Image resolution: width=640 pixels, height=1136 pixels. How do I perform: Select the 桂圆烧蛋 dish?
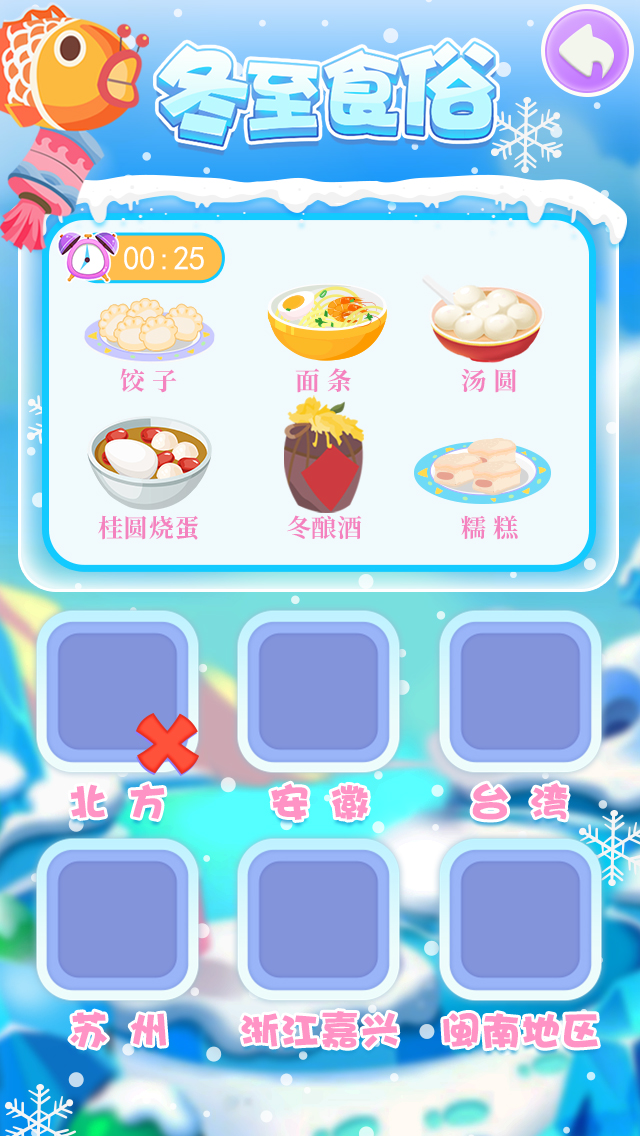(x=149, y=463)
